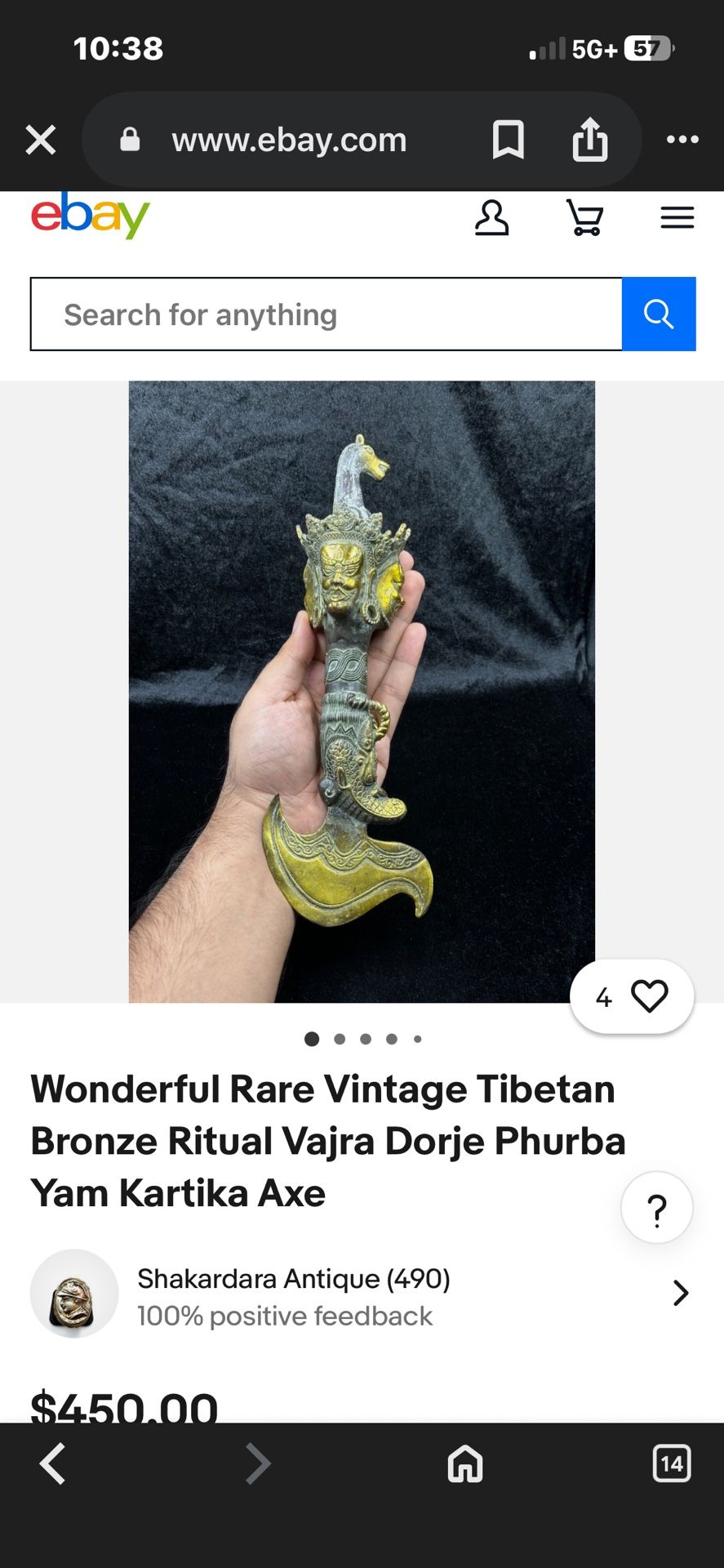The image size is (724, 1568).
Task: Share this page via the share icon
Action: 590,139
